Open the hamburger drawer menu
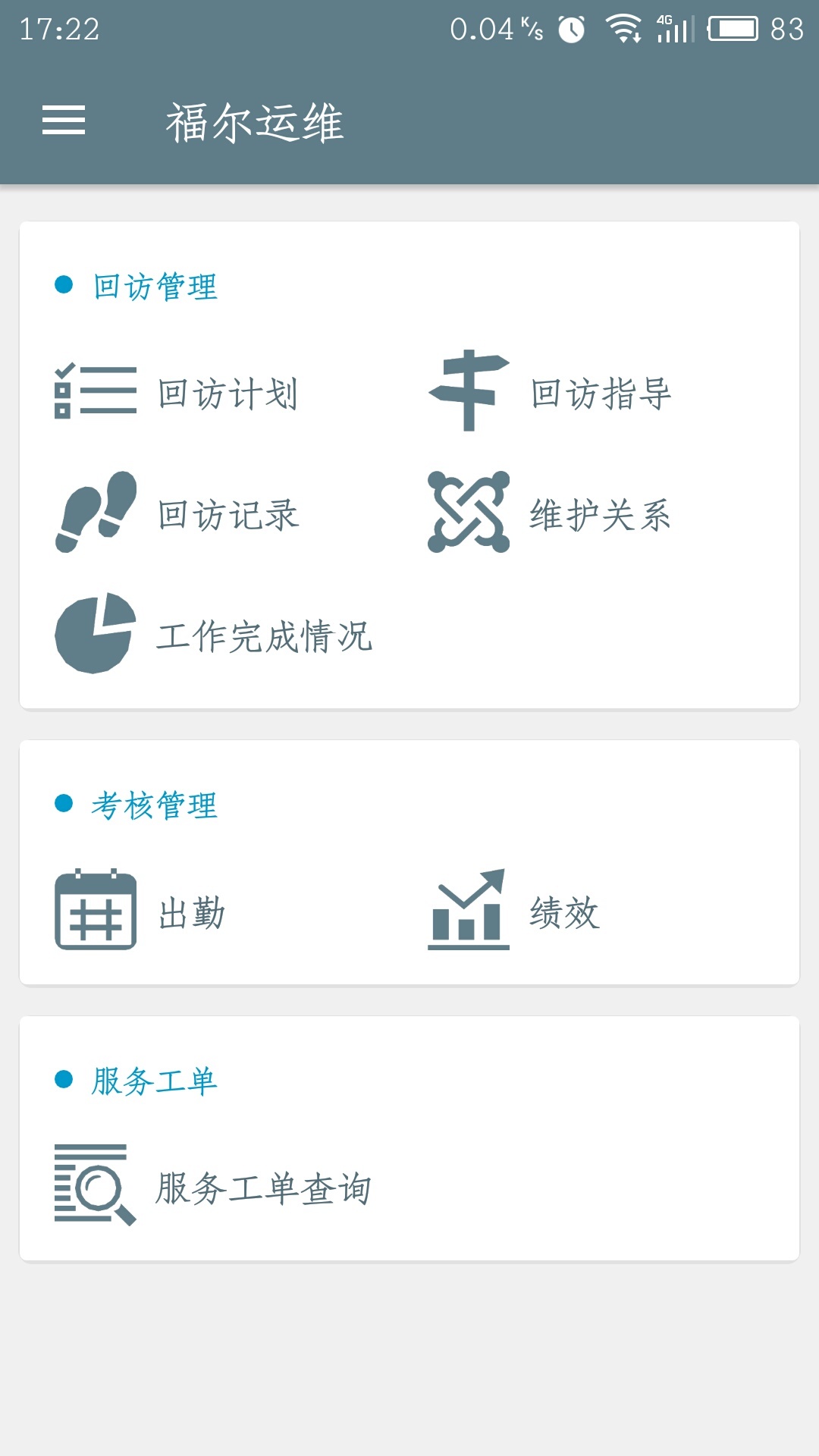 [x=64, y=121]
